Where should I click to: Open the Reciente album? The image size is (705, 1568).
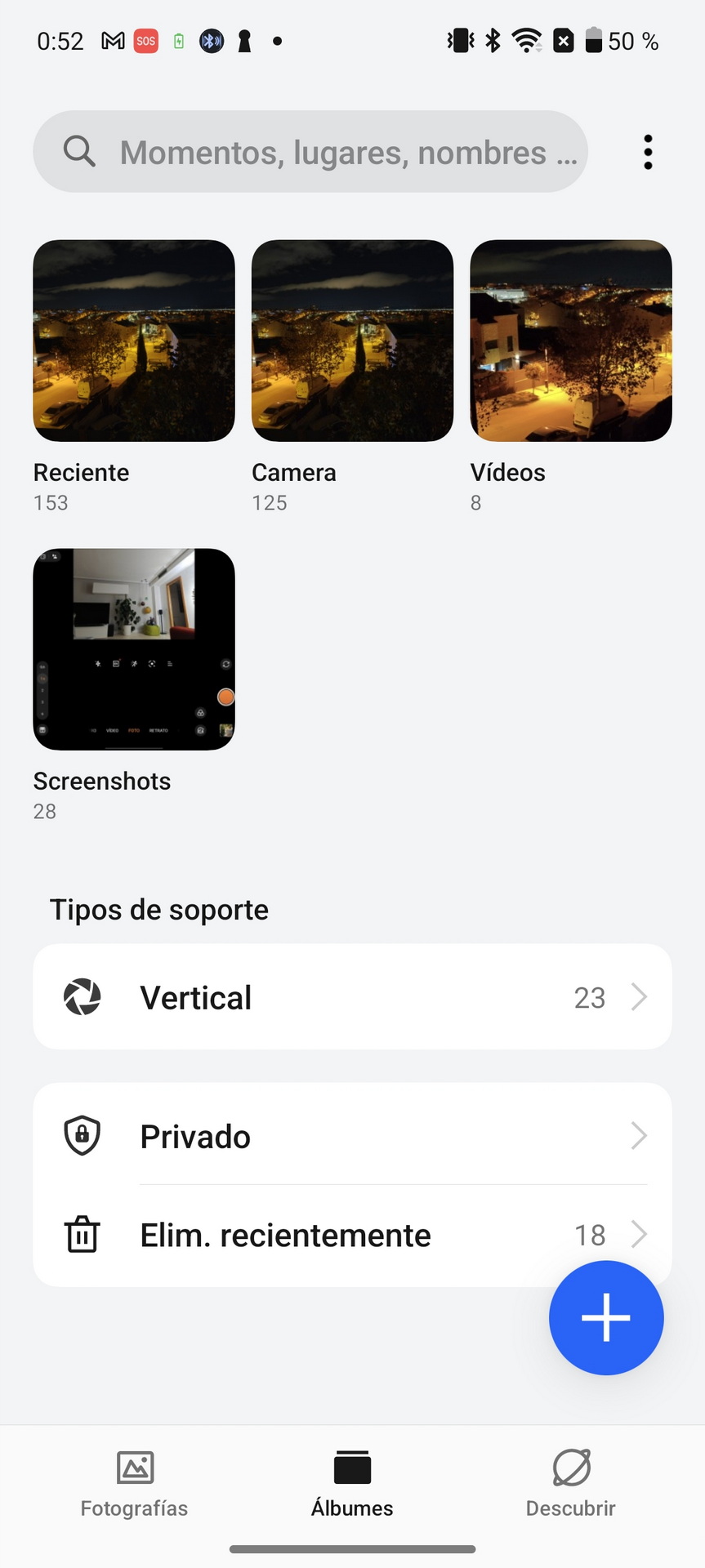pyautogui.click(x=134, y=341)
